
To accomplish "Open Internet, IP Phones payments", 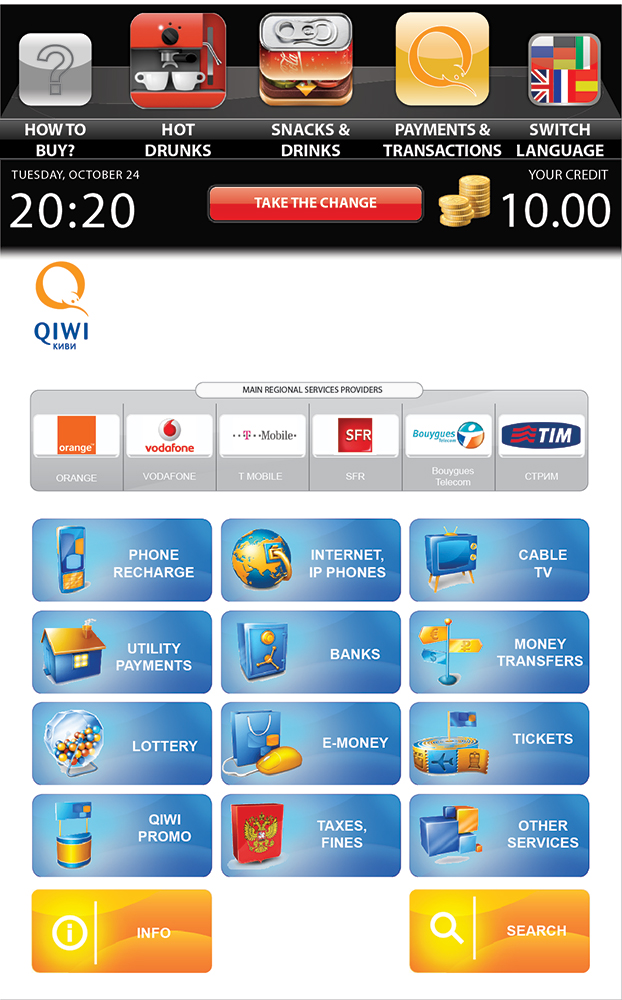I will point(311,563).
